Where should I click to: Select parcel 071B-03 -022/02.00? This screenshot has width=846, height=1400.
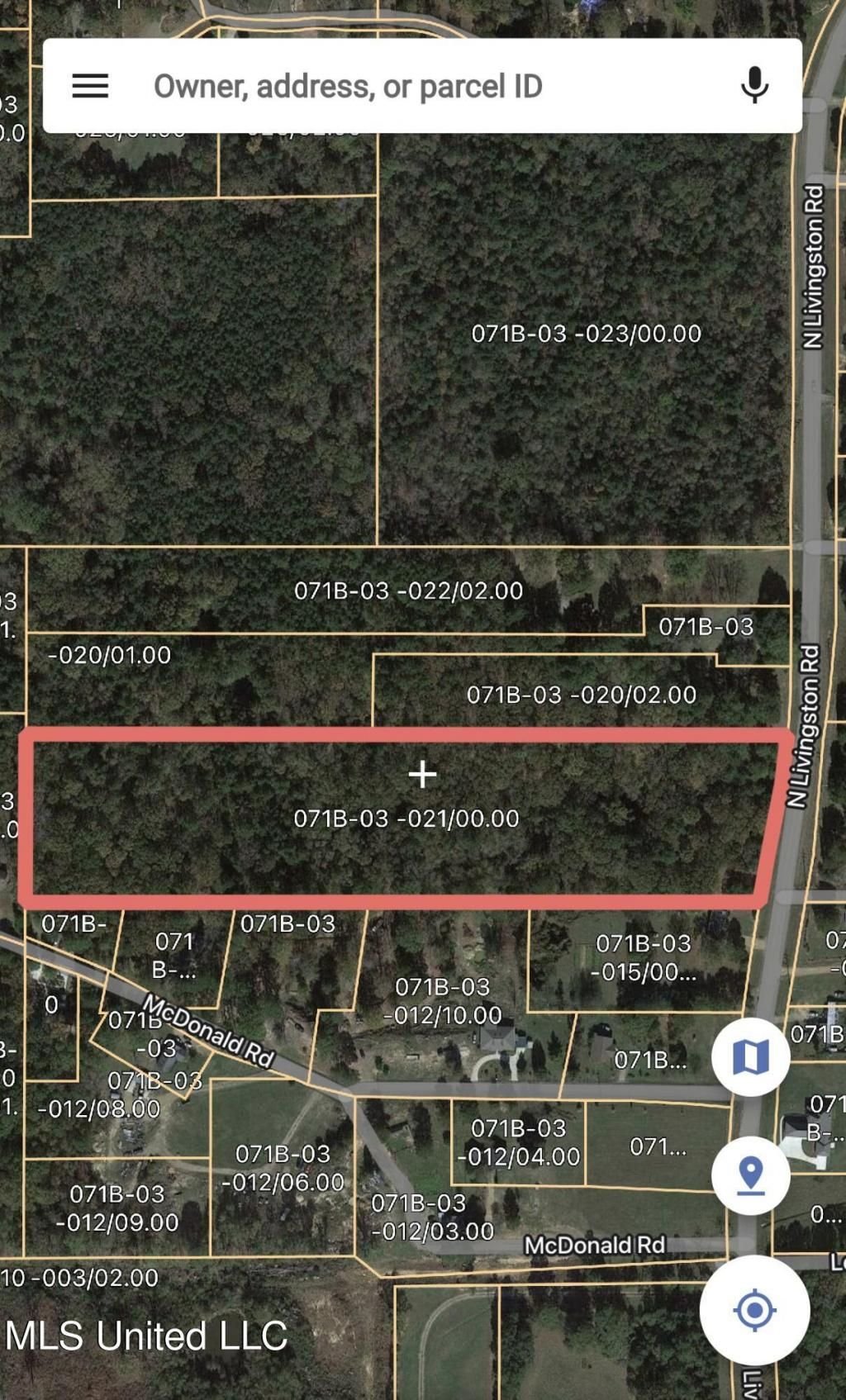click(408, 591)
